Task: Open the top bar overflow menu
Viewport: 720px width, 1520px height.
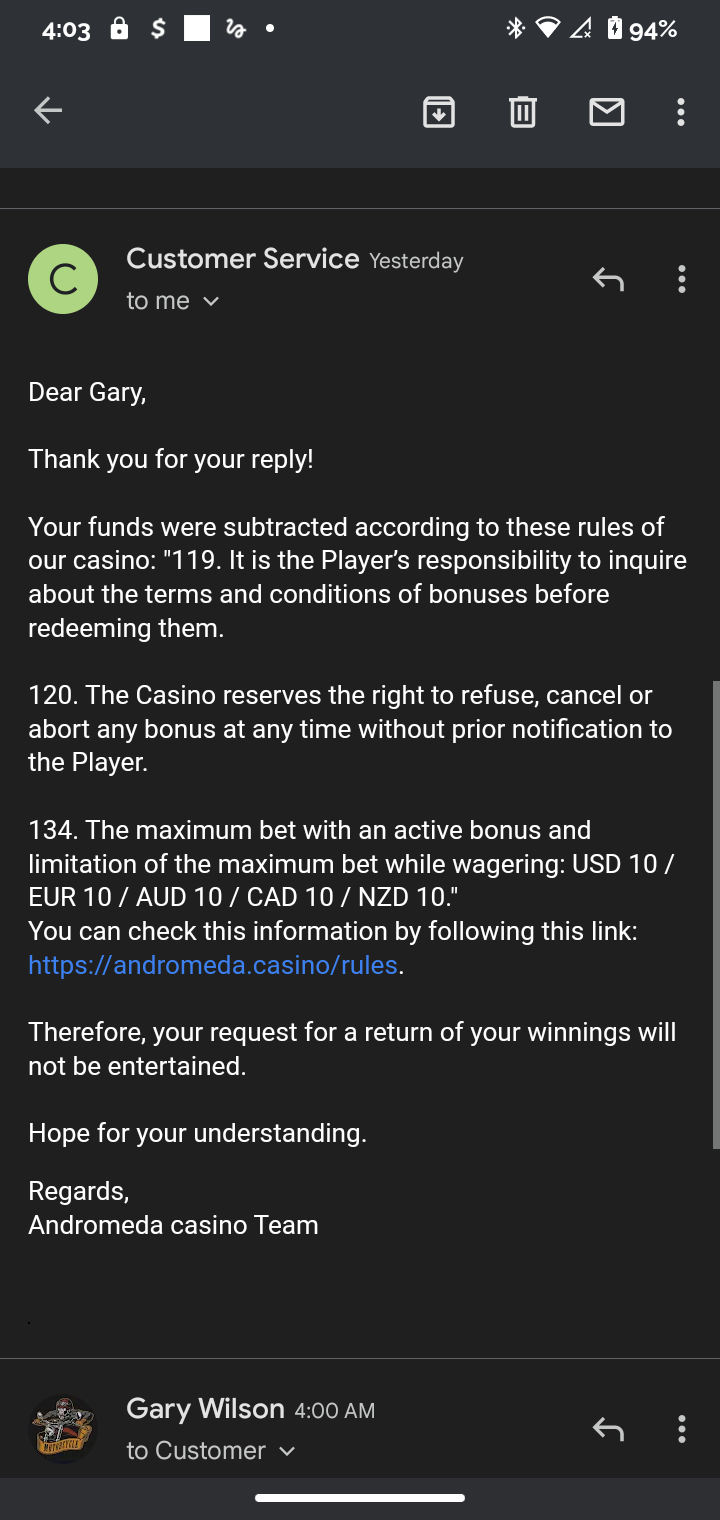Action: (x=681, y=112)
